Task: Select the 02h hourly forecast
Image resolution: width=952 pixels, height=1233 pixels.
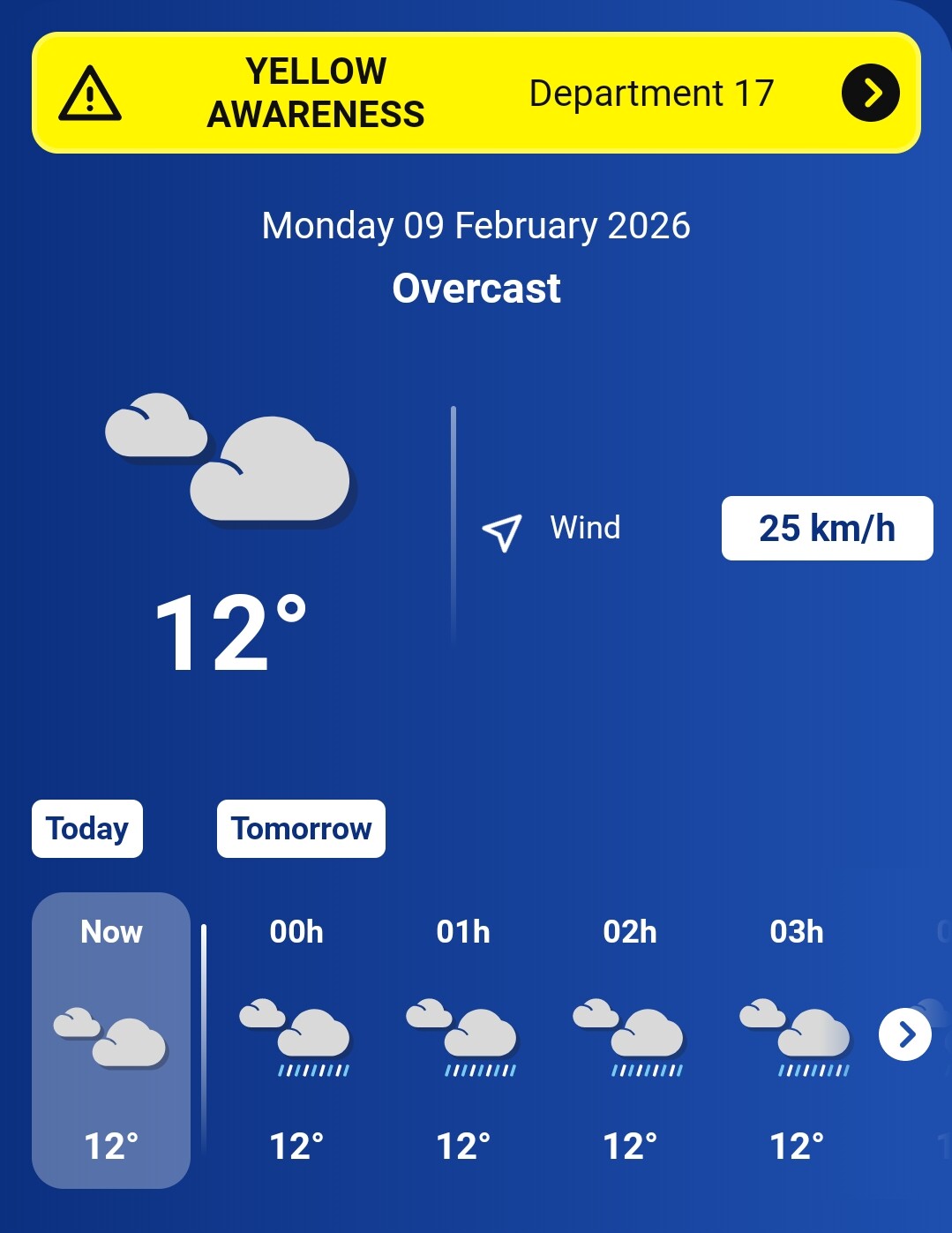Action: tap(630, 1040)
